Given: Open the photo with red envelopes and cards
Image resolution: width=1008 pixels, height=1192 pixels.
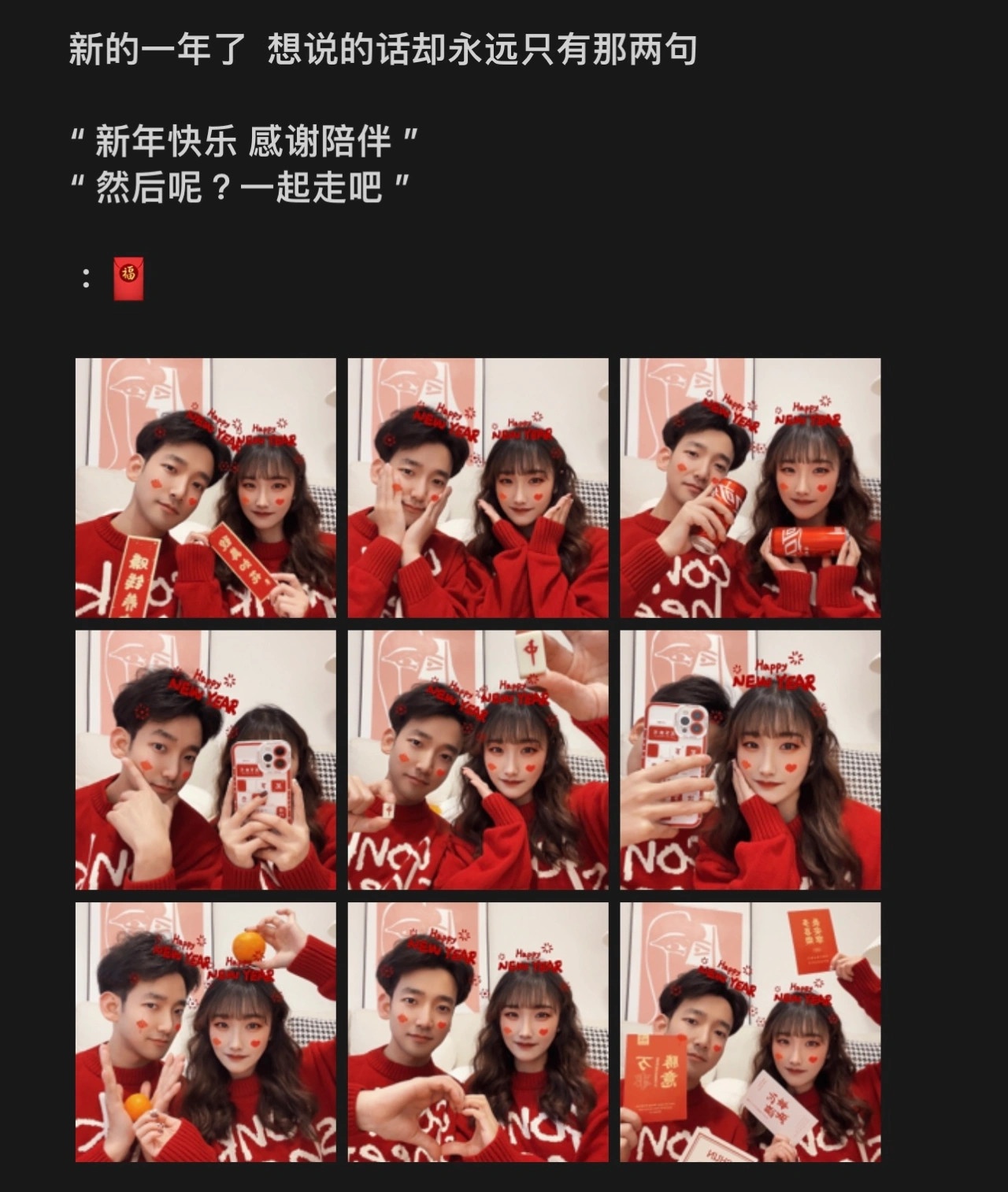Looking at the screenshot, I should [750, 1032].
